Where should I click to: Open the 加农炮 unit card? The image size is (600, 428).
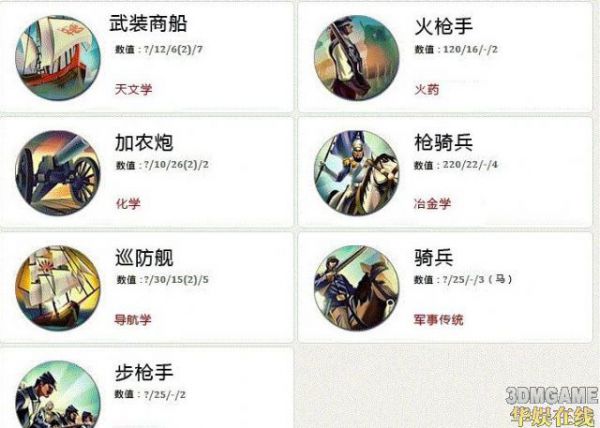click(143, 141)
